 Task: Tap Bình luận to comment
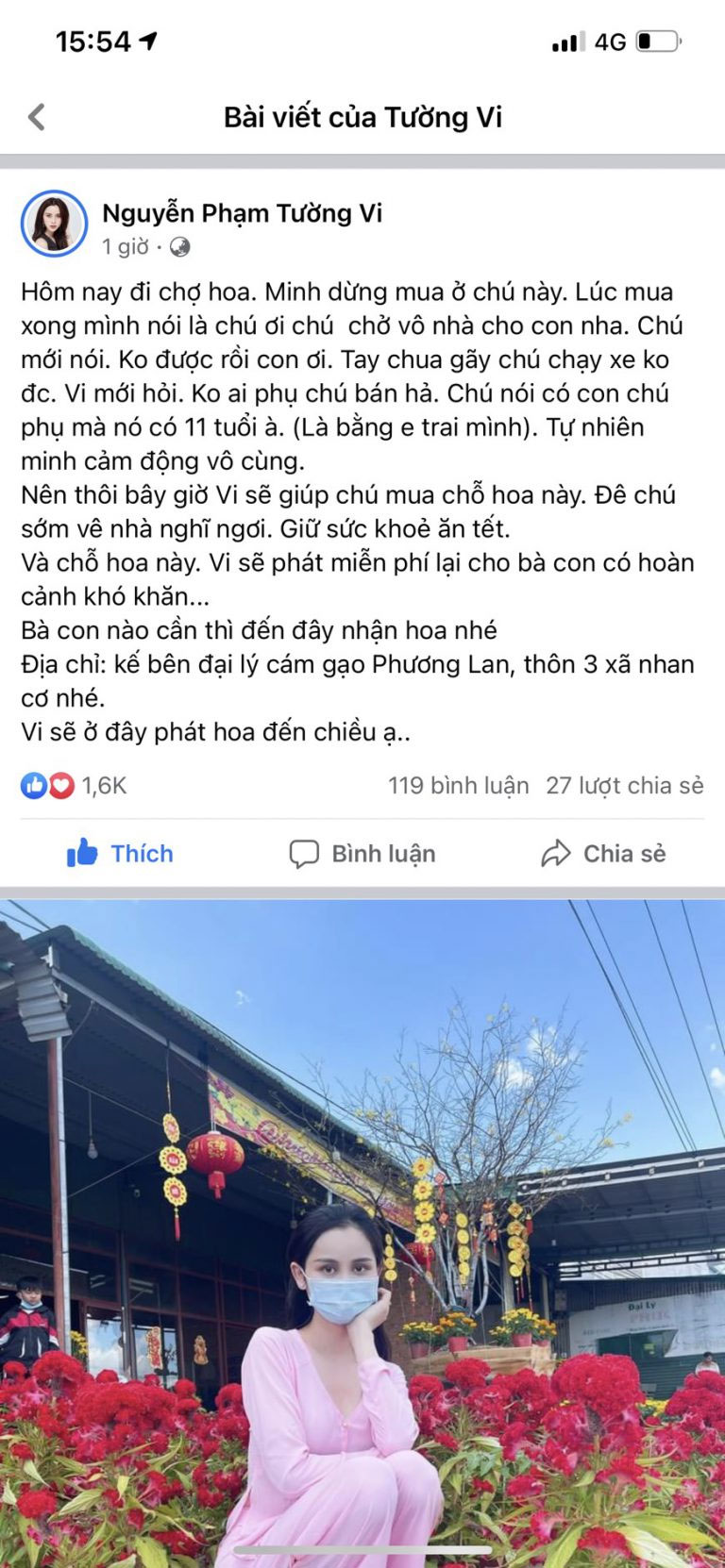[x=362, y=854]
